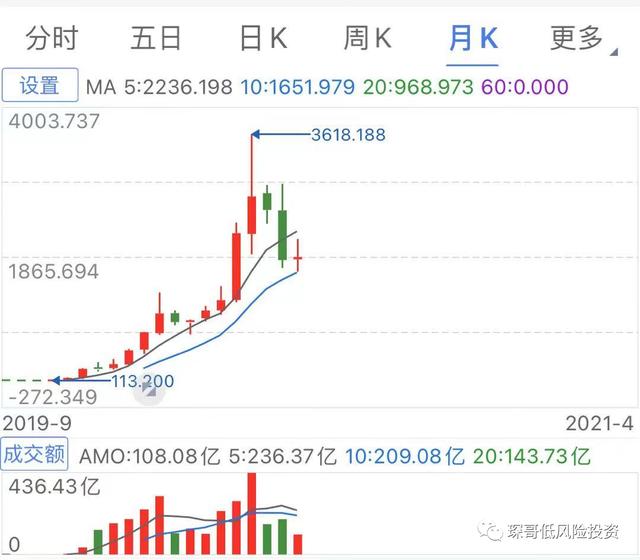Open the 设置 indicator settings
Viewport: 640px width, 560px height.
(40, 86)
